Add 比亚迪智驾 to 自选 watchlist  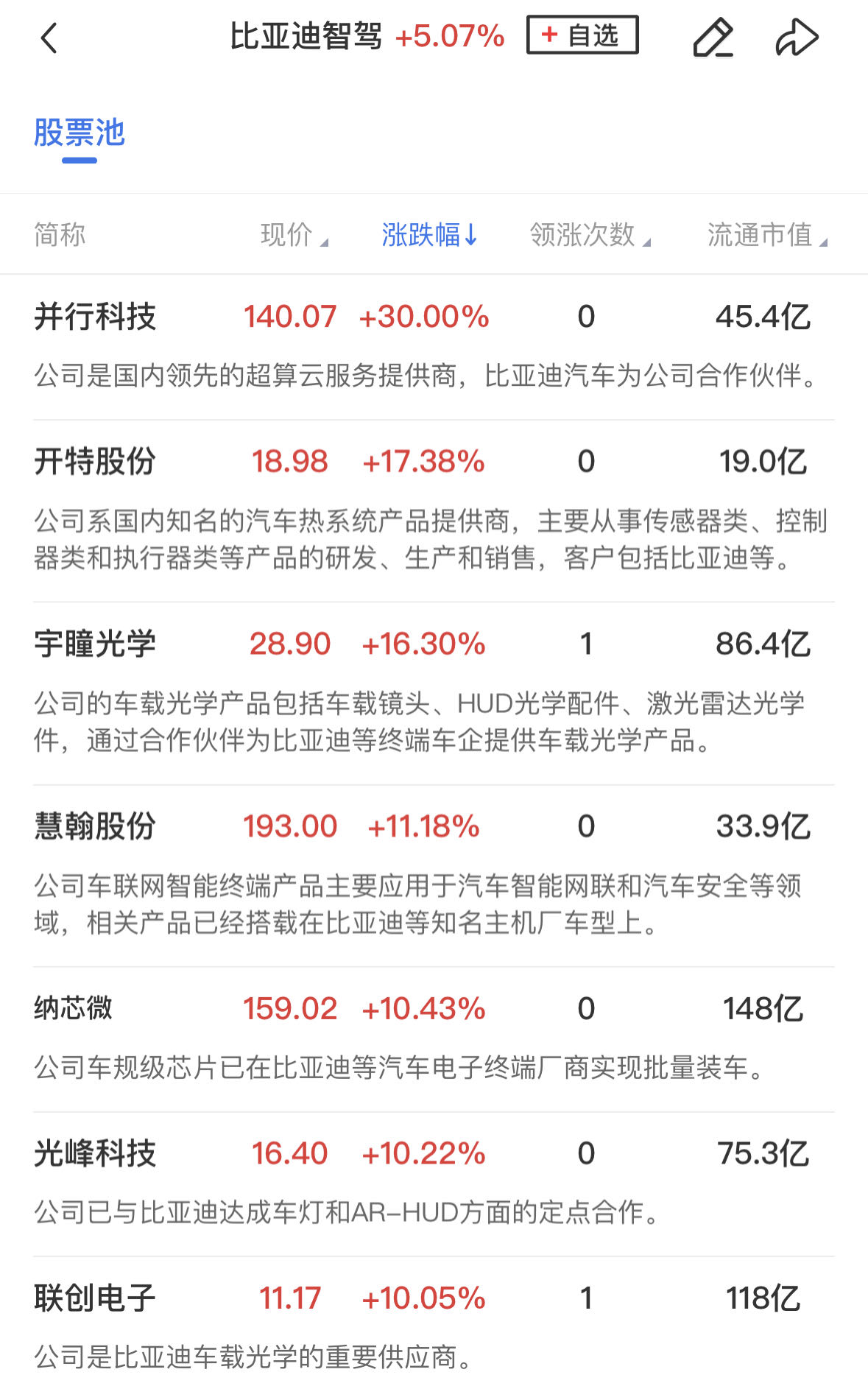[582, 35]
